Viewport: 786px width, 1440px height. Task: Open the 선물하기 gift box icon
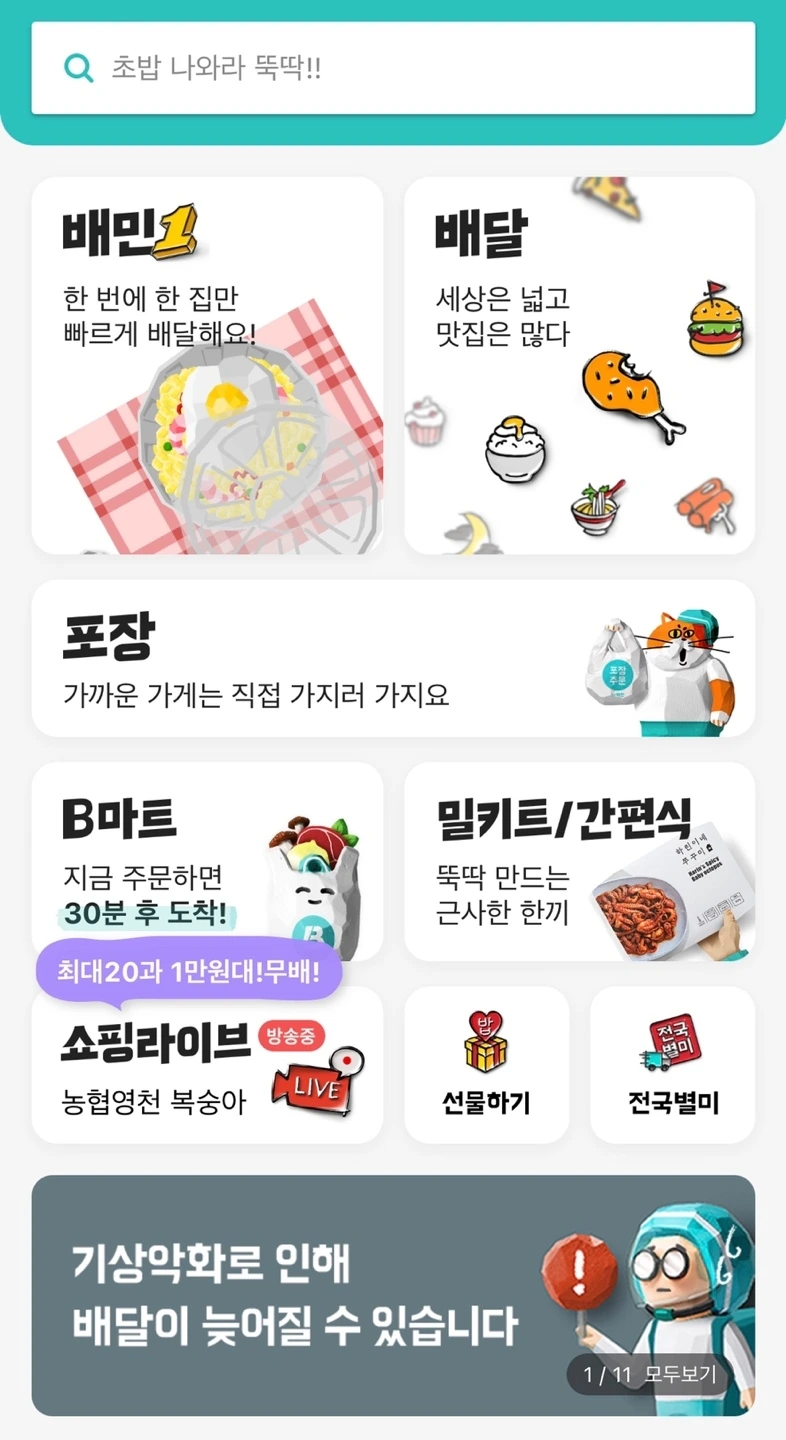(x=487, y=1046)
